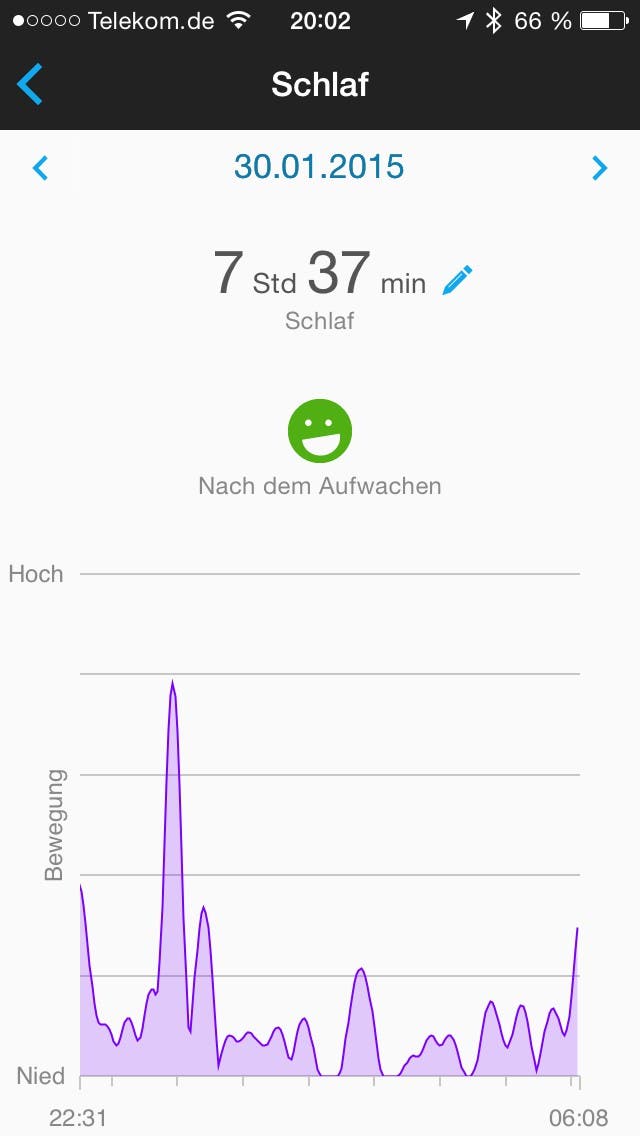Viewport: 640px width, 1136px height.
Task: Show the next day's sleep data
Action: click(599, 167)
